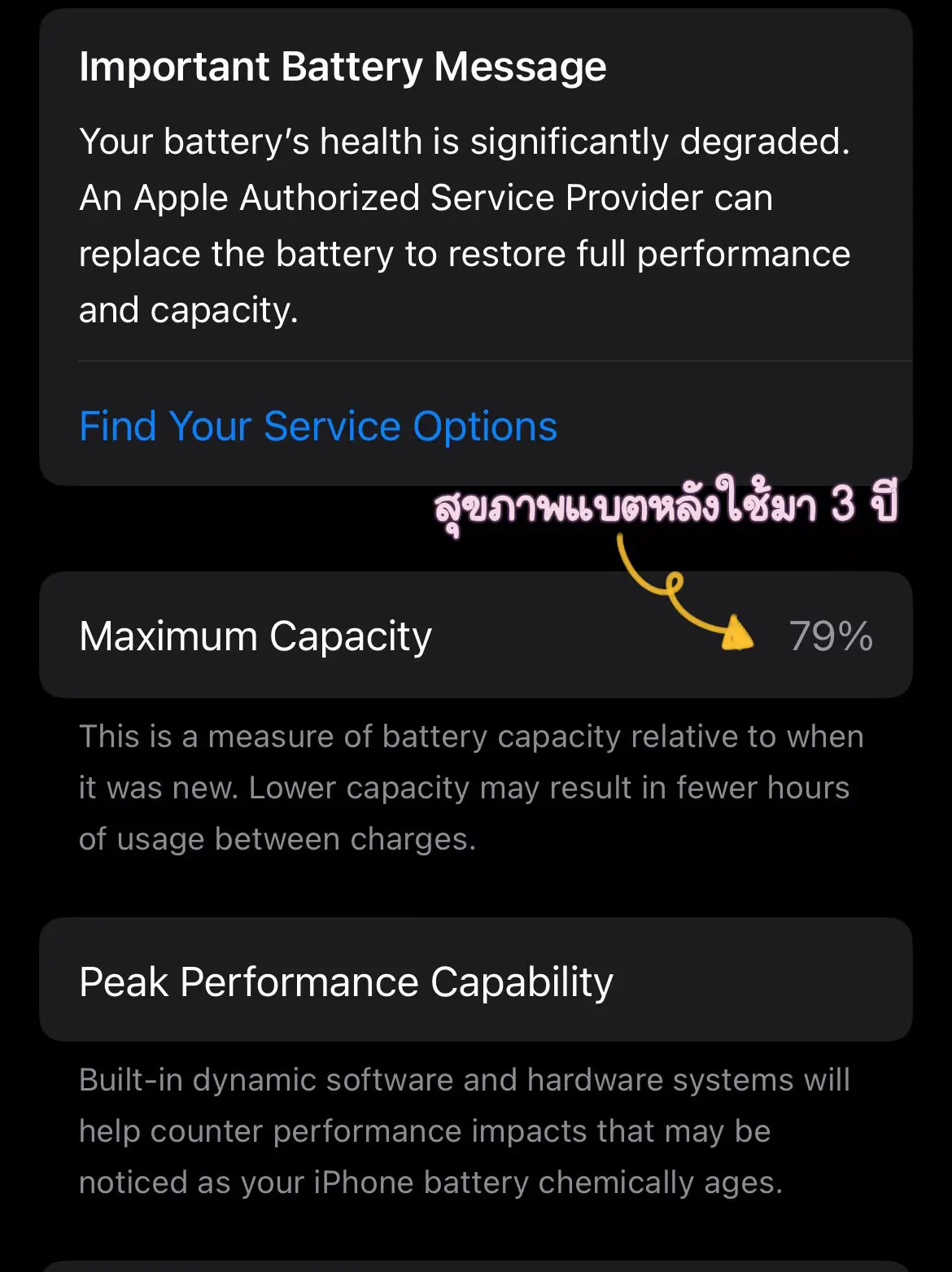The width and height of the screenshot is (952, 1272).
Task: Click the Peak Performance Capability heading text
Action: click(346, 981)
